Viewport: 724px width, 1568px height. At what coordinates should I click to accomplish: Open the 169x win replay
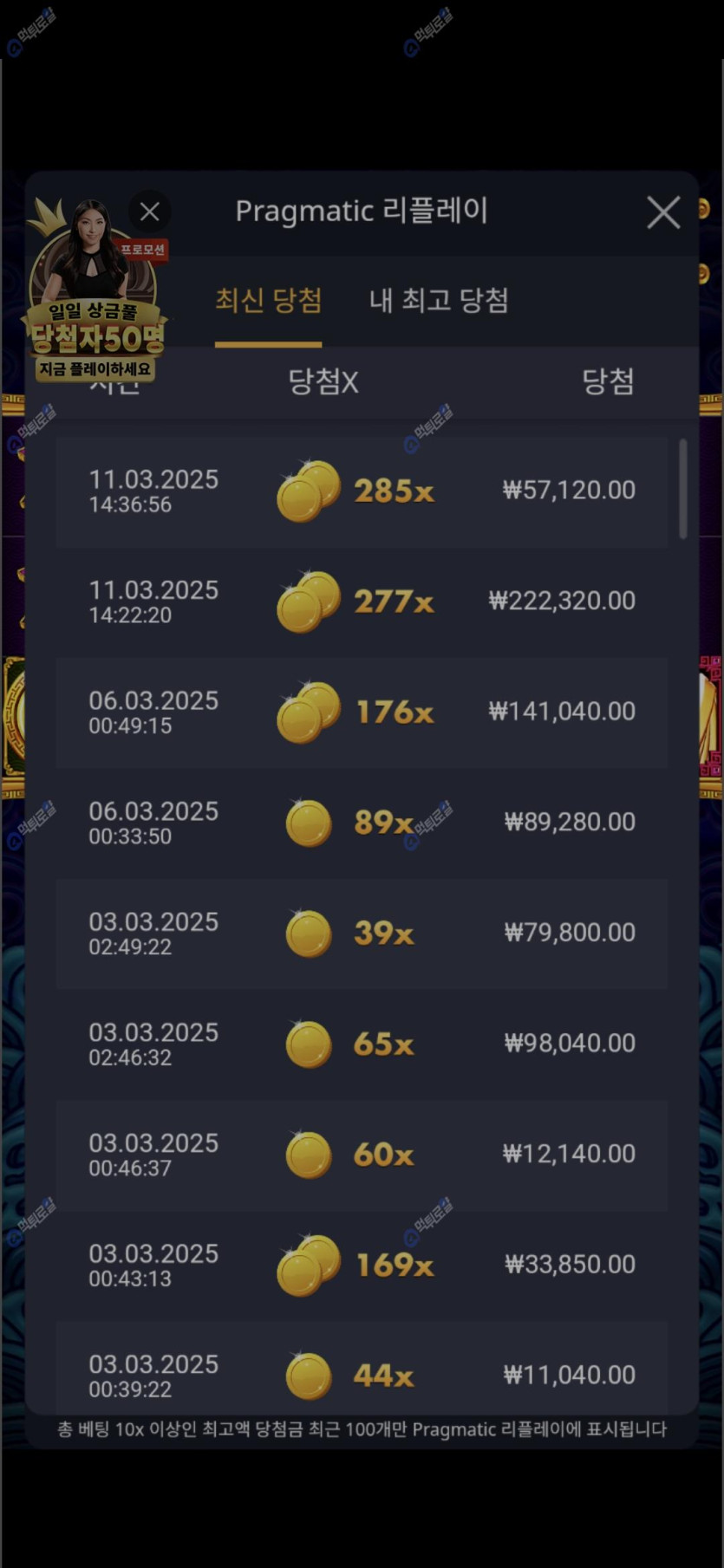click(x=362, y=1265)
